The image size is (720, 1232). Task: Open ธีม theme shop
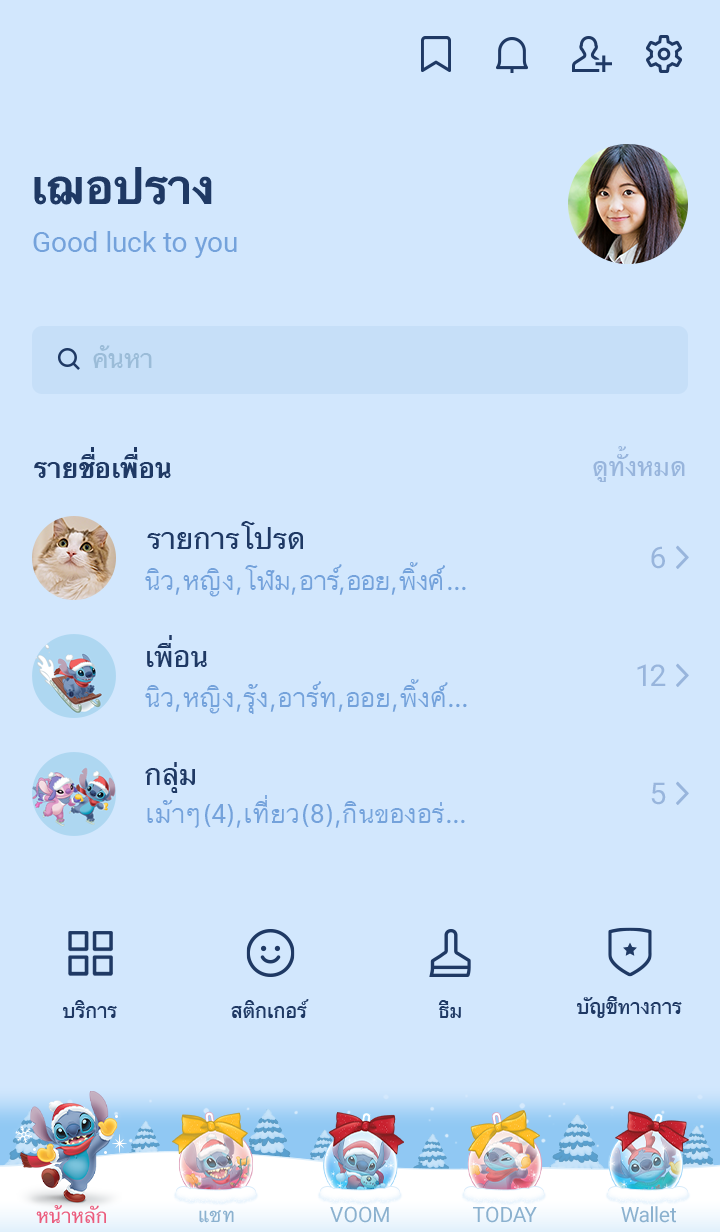pyautogui.click(x=450, y=972)
